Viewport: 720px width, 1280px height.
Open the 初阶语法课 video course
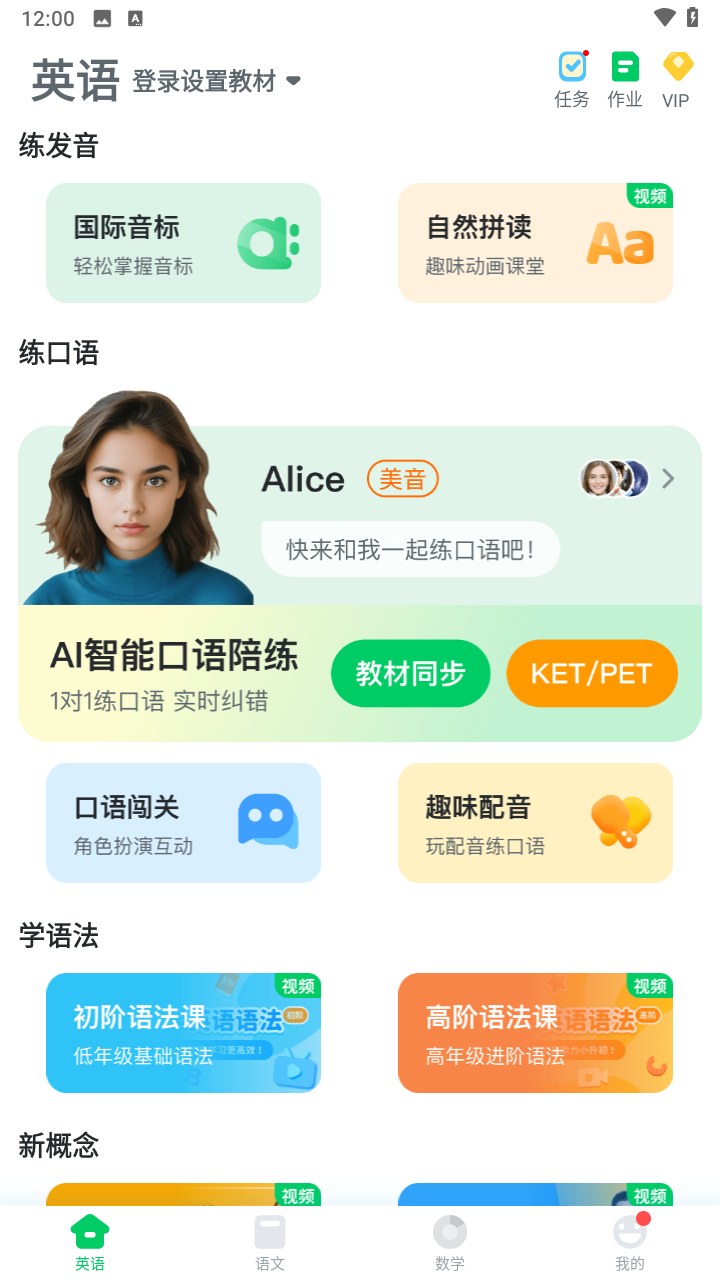click(x=183, y=1033)
